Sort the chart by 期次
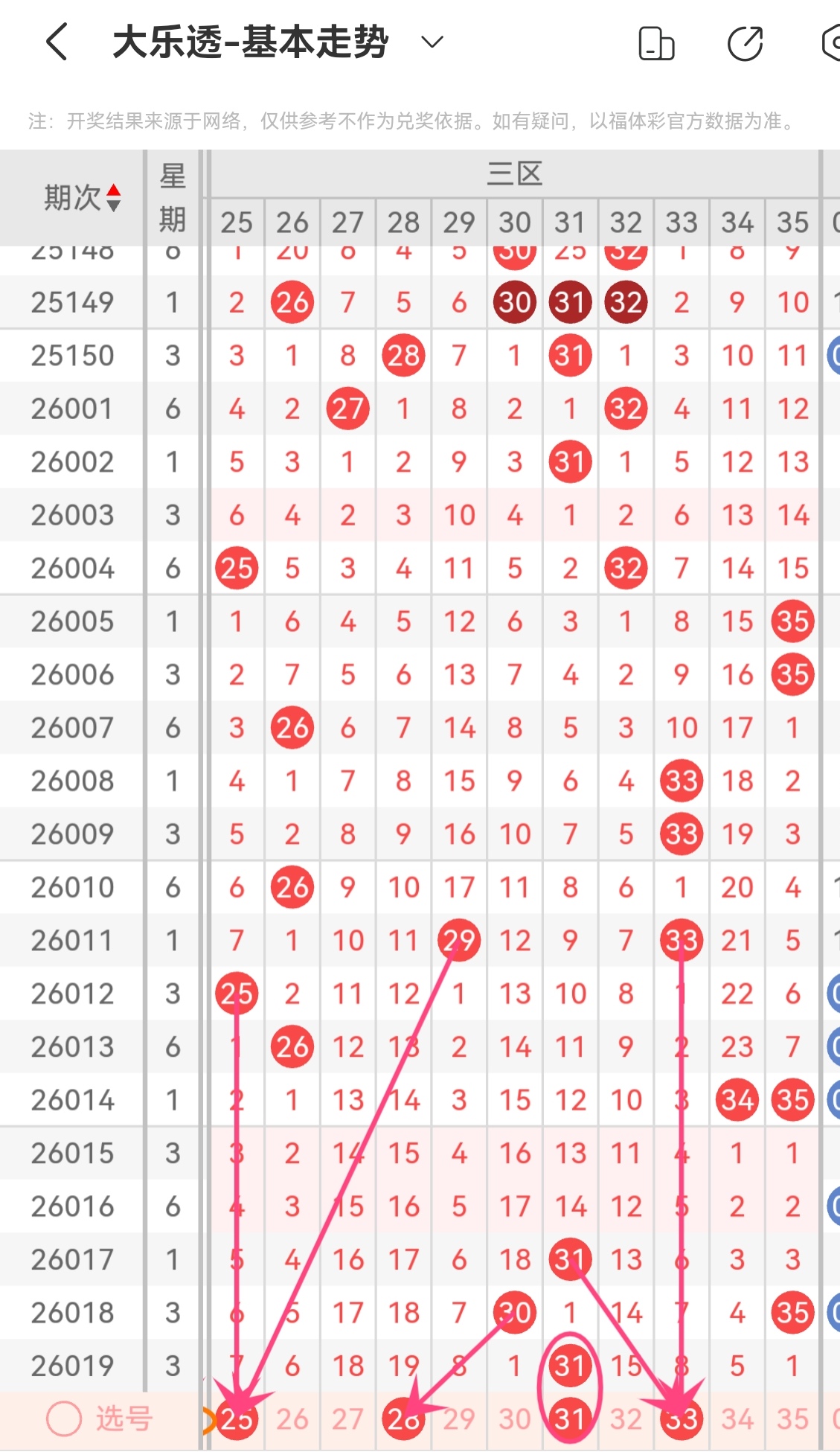The width and height of the screenshot is (840, 1452). (x=113, y=198)
